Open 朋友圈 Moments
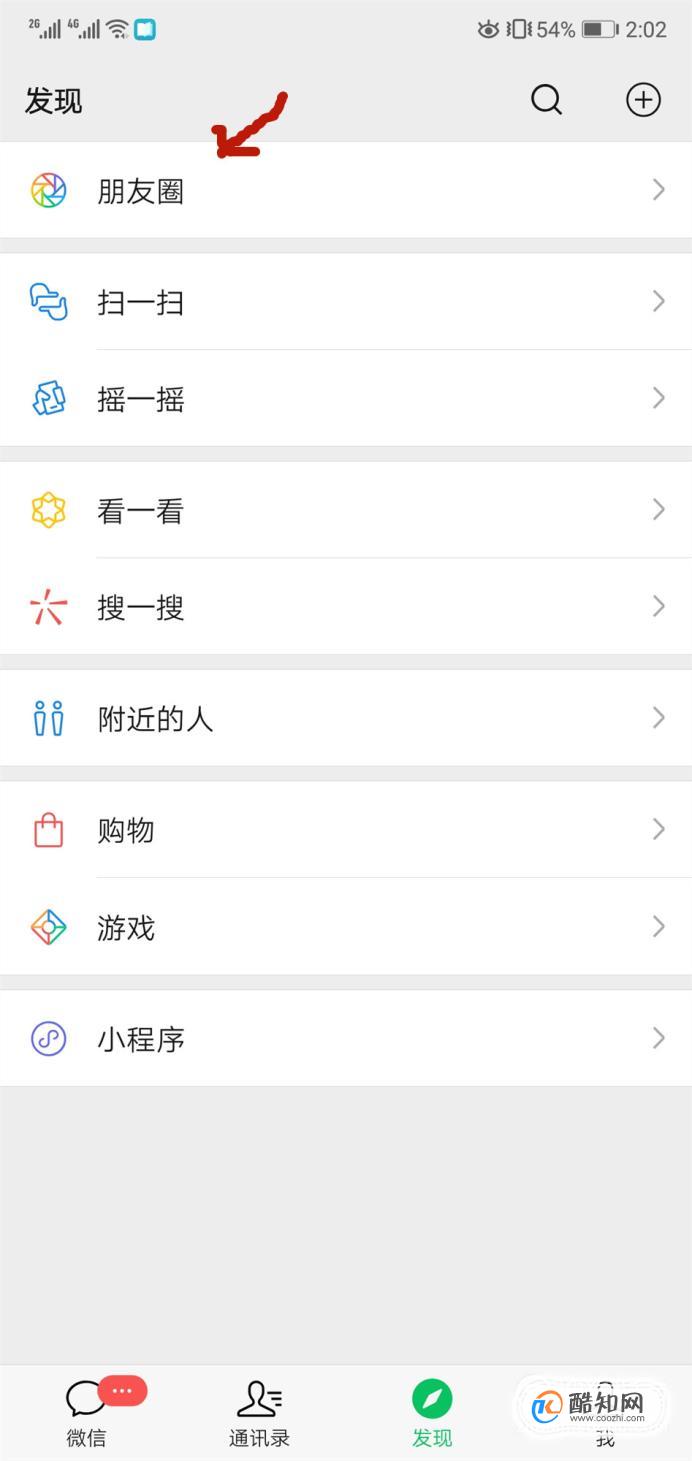The width and height of the screenshot is (692, 1461). pyautogui.click(x=346, y=190)
